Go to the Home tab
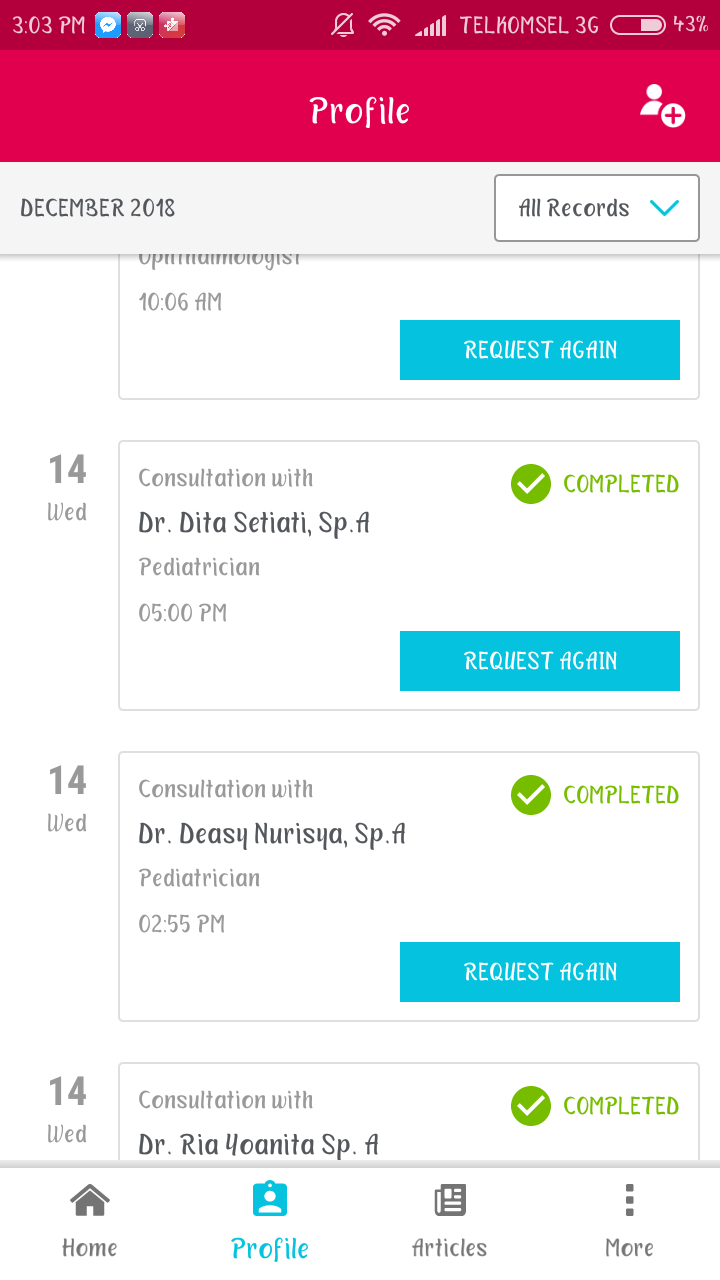This screenshot has height=1280, width=720. point(89,1221)
